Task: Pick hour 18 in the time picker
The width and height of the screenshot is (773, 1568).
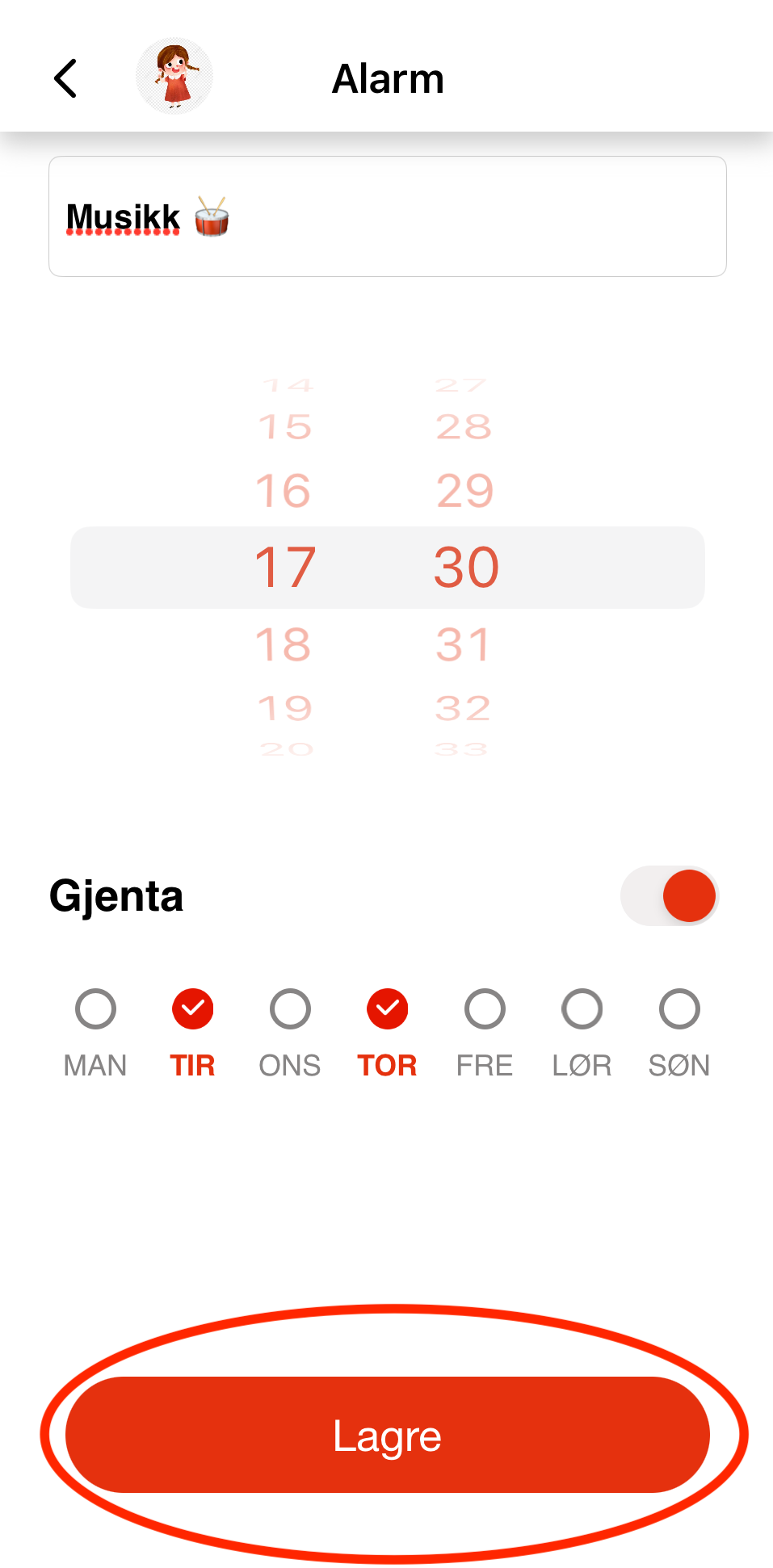Action: pos(284,645)
